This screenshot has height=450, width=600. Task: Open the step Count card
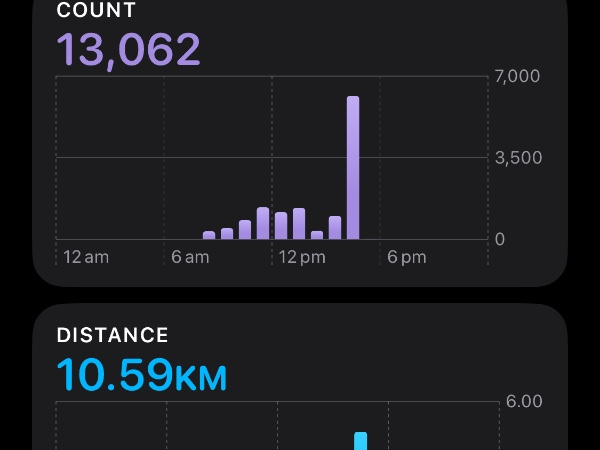tap(300, 140)
